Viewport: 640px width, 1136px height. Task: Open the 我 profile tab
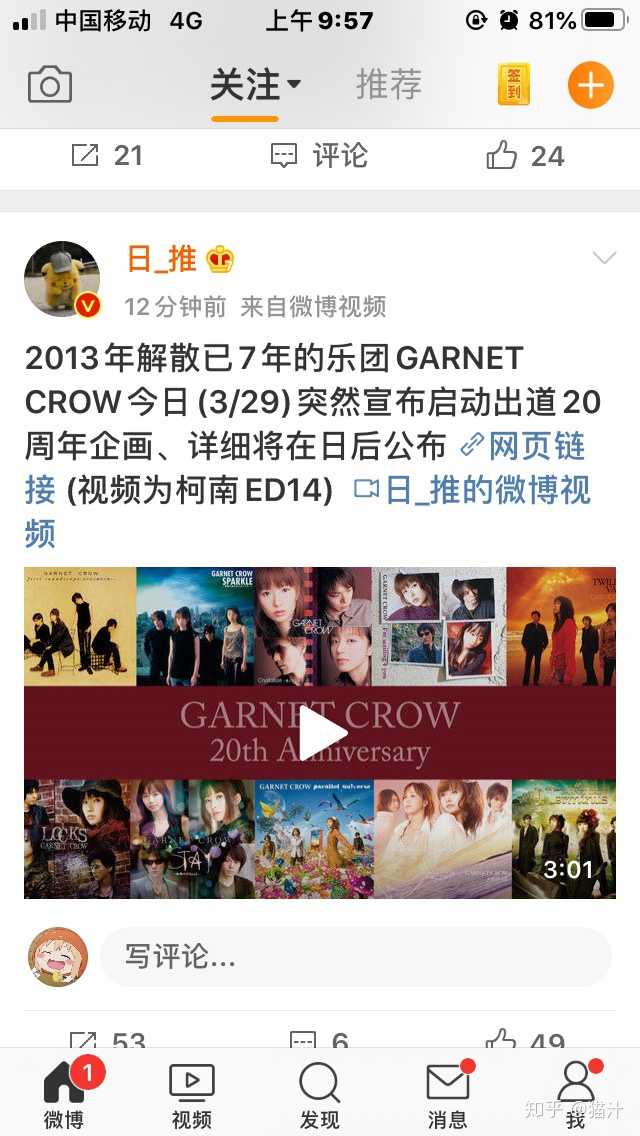tap(576, 1095)
